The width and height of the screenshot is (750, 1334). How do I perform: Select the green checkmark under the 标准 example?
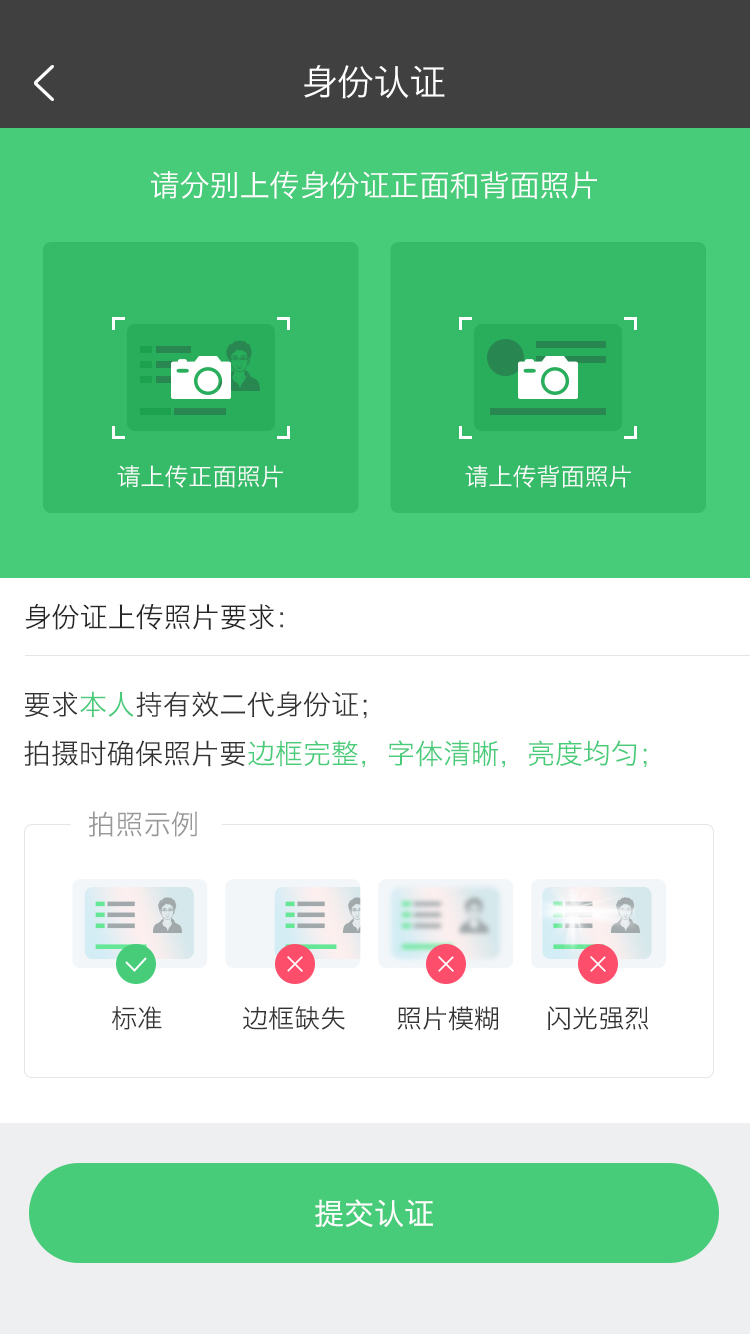point(137,964)
